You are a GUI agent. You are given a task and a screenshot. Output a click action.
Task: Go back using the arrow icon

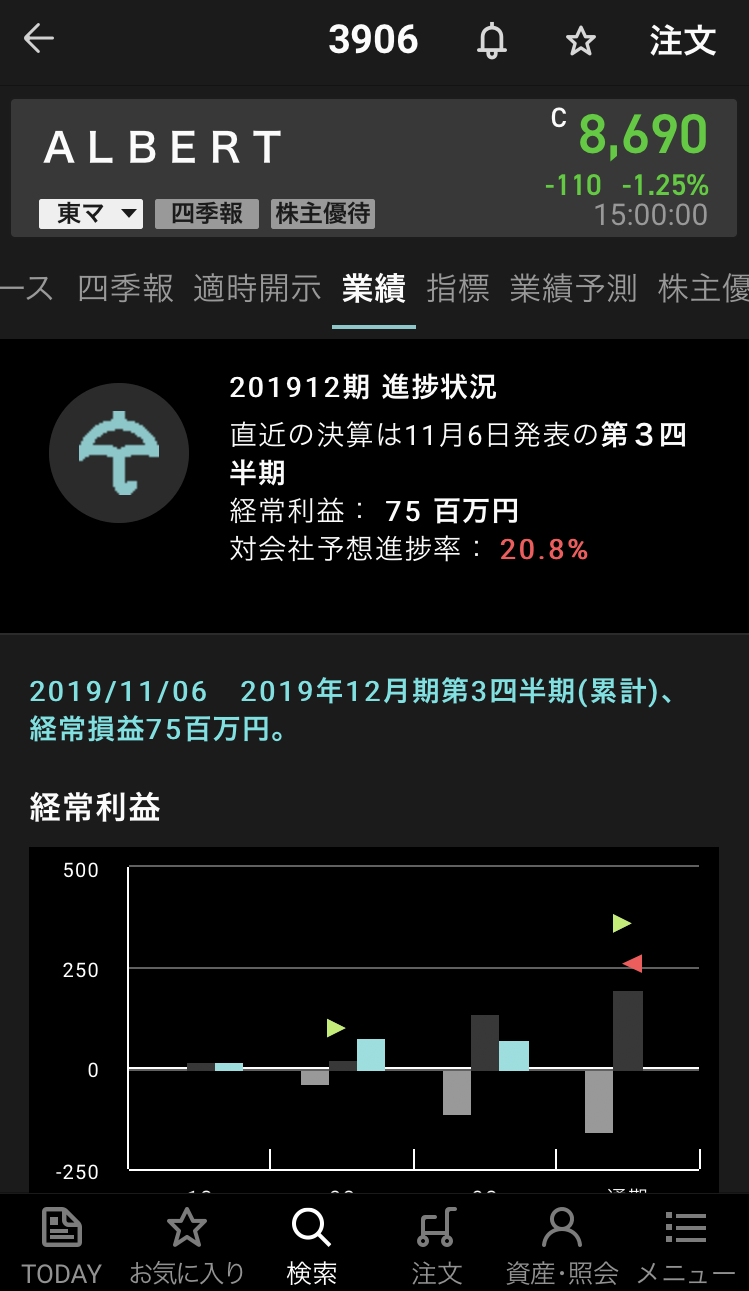coord(39,40)
